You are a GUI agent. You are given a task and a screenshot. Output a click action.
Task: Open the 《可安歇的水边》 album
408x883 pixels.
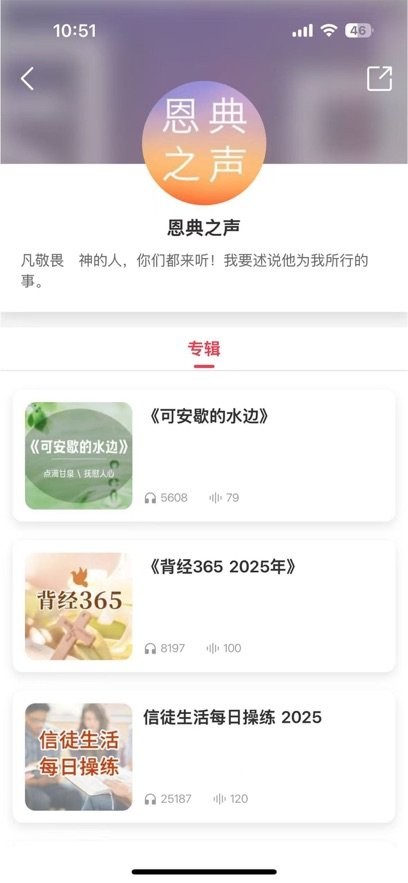pyautogui.click(x=204, y=456)
